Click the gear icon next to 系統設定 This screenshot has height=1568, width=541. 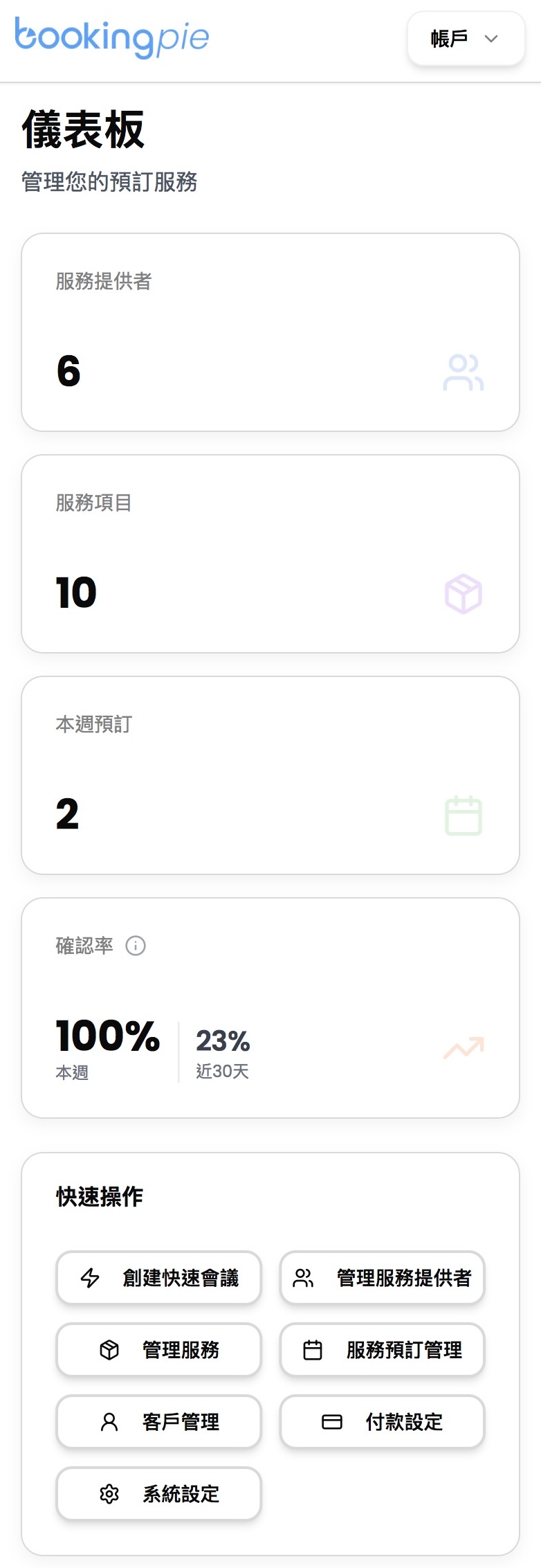pos(109,1494)
